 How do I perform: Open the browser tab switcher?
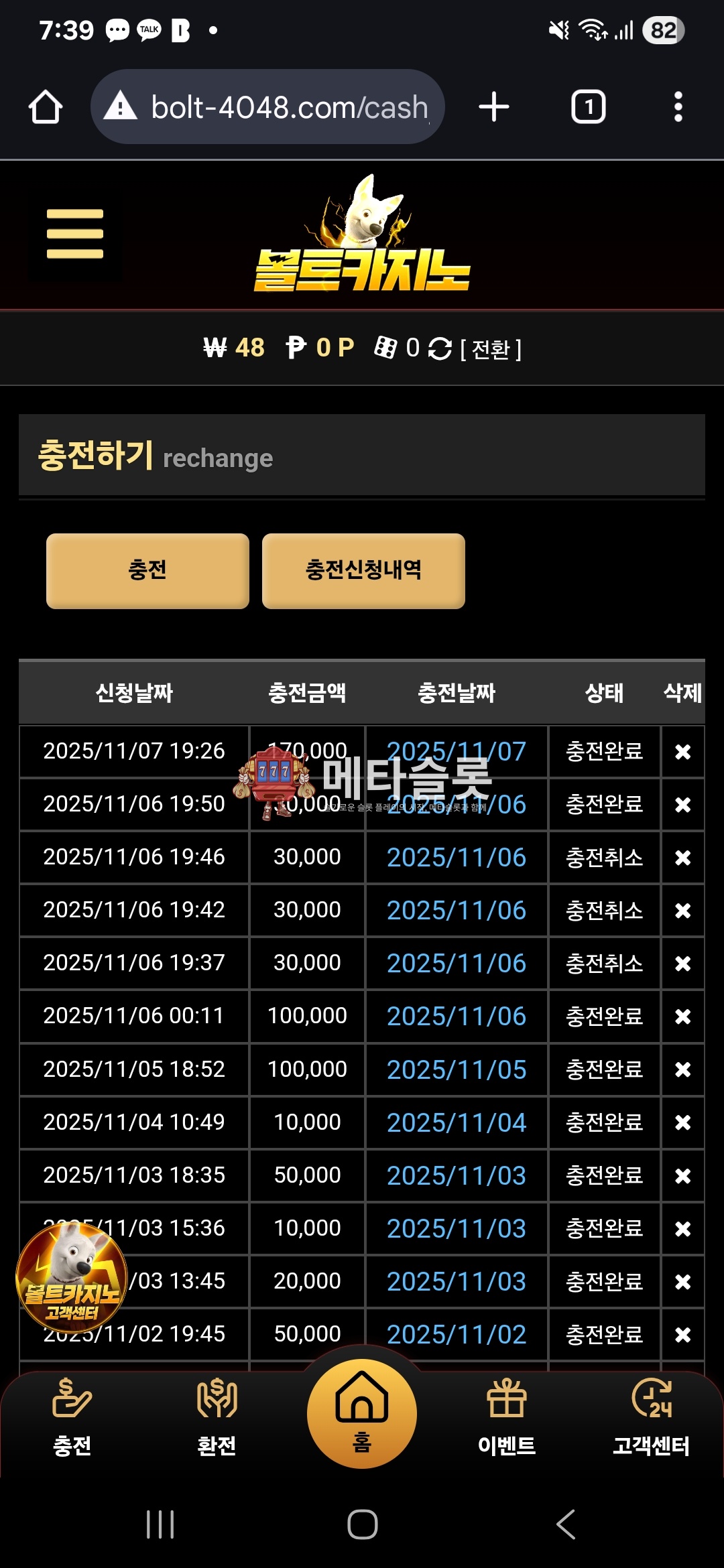coord(588,107)
